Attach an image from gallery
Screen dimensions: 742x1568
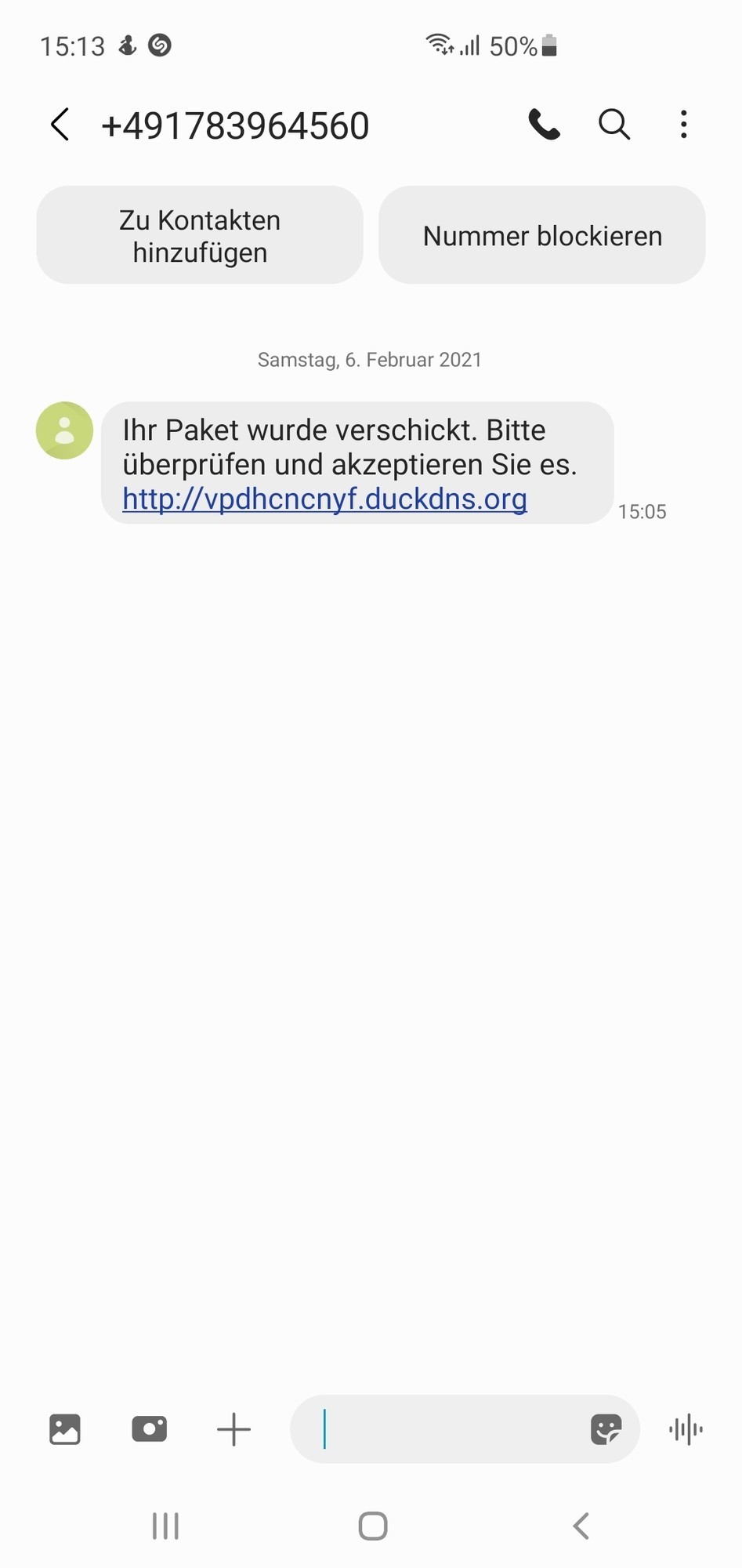tap(65, 1429)
